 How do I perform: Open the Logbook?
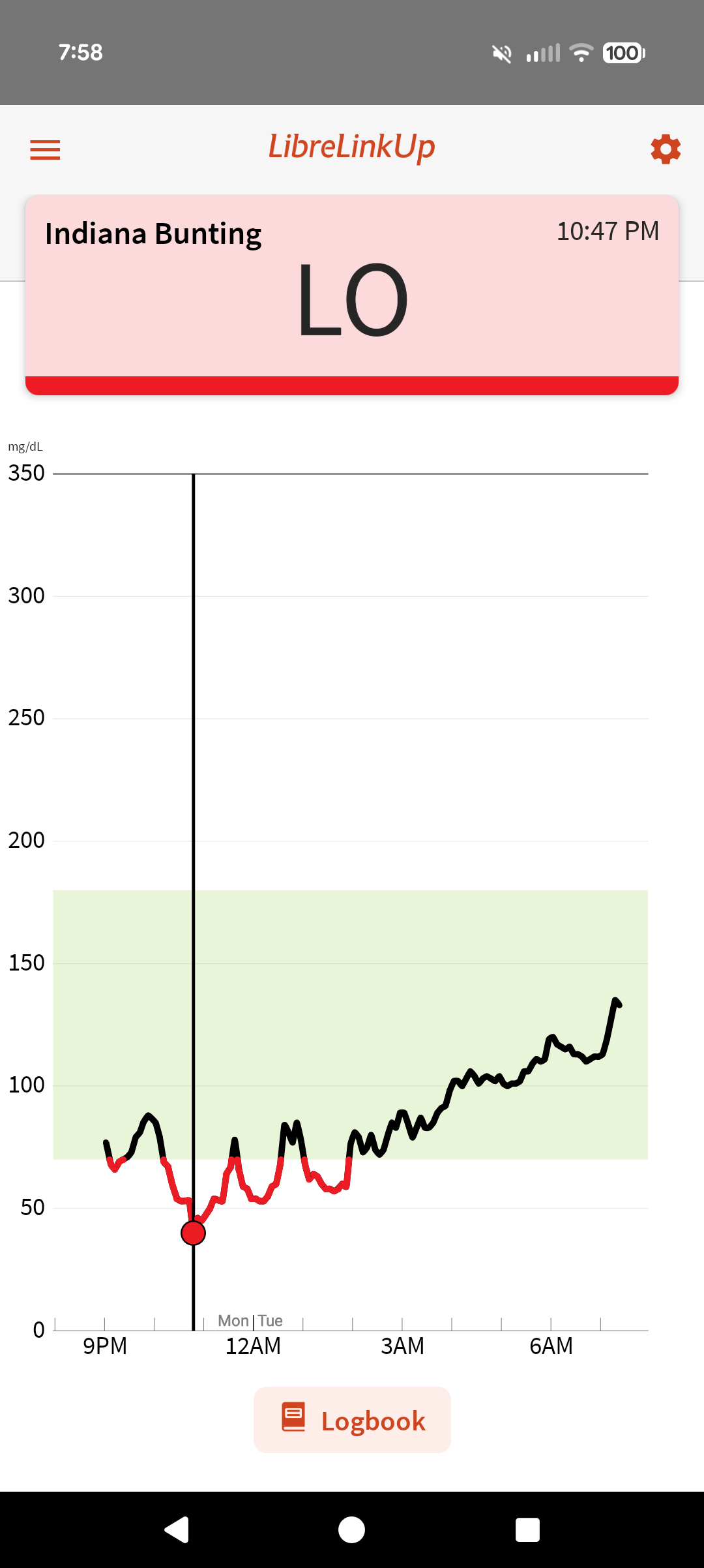352,1420
